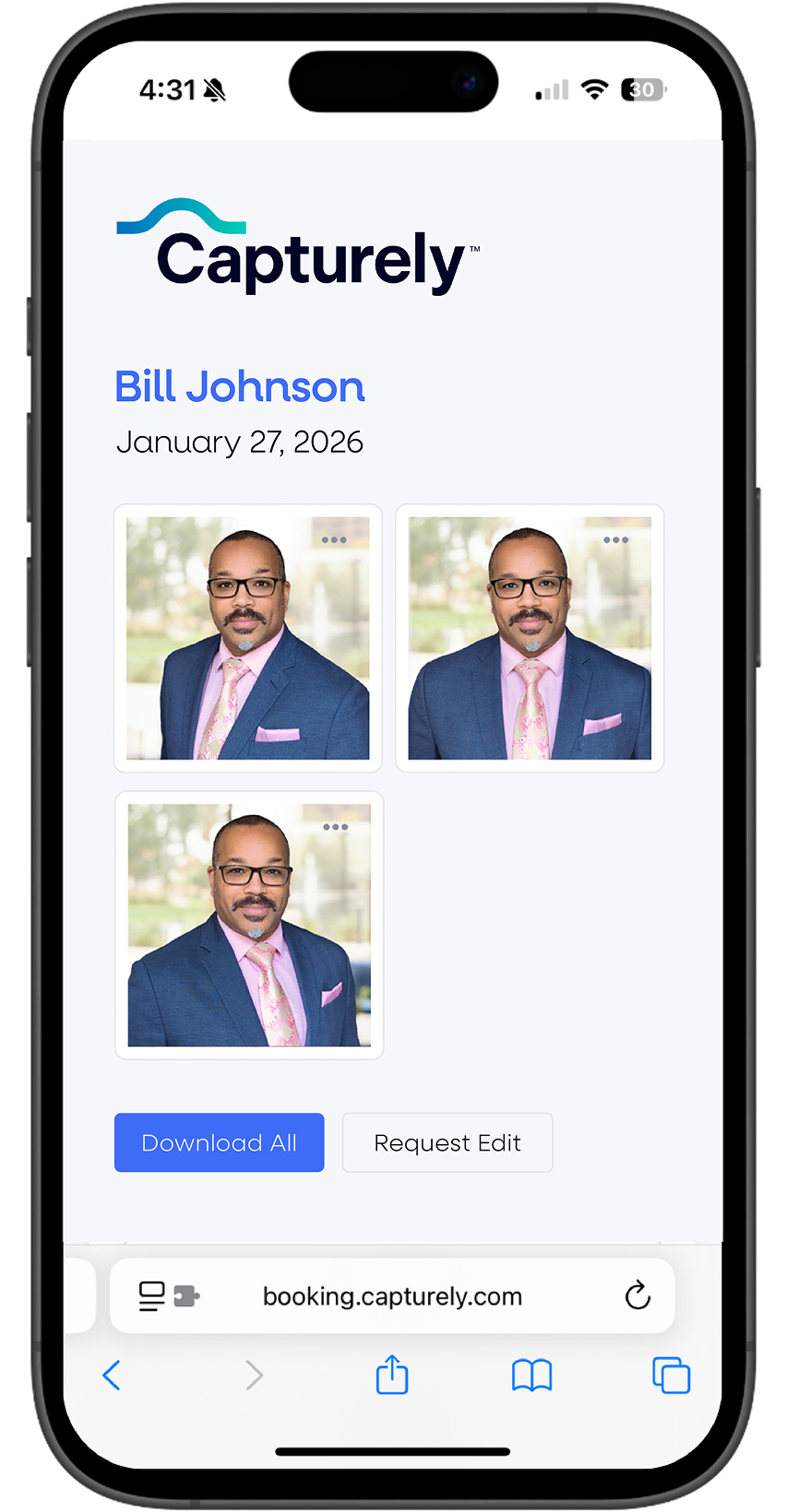Open the second headshot photo

tap(530, 638)
